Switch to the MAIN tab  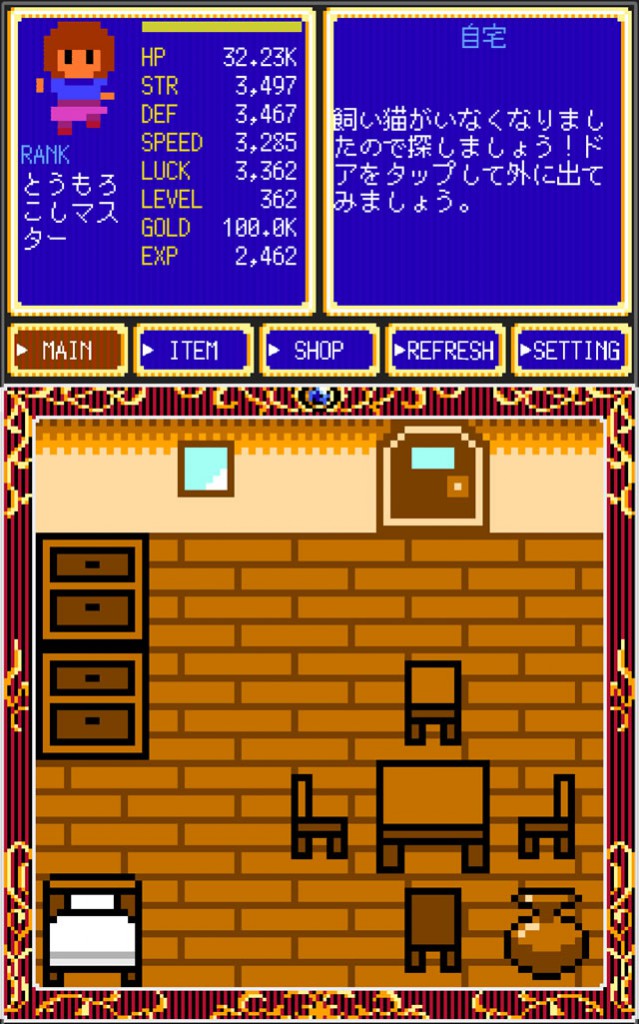pos(67,351)
